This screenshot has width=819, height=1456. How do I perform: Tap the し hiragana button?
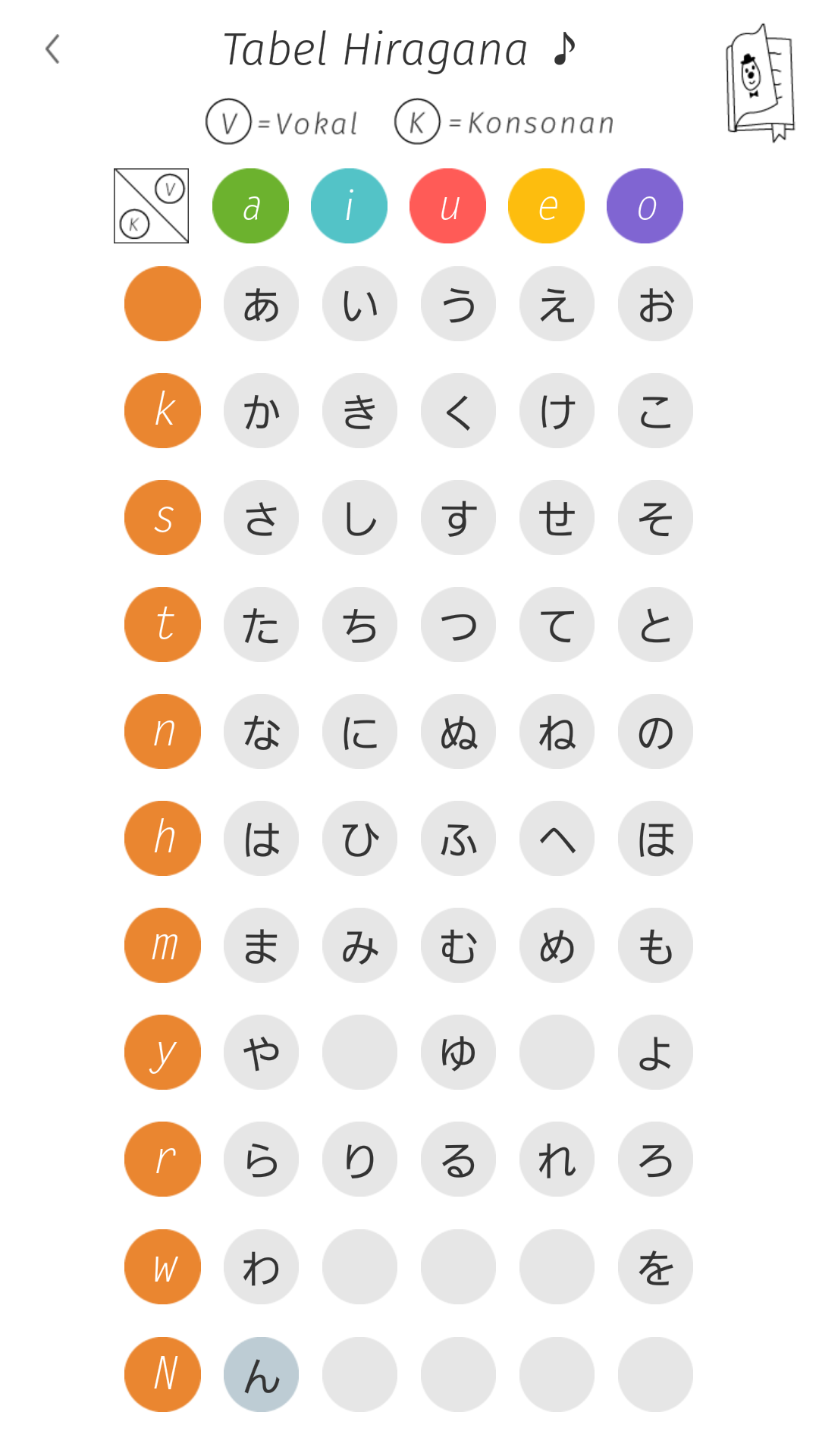359,517
